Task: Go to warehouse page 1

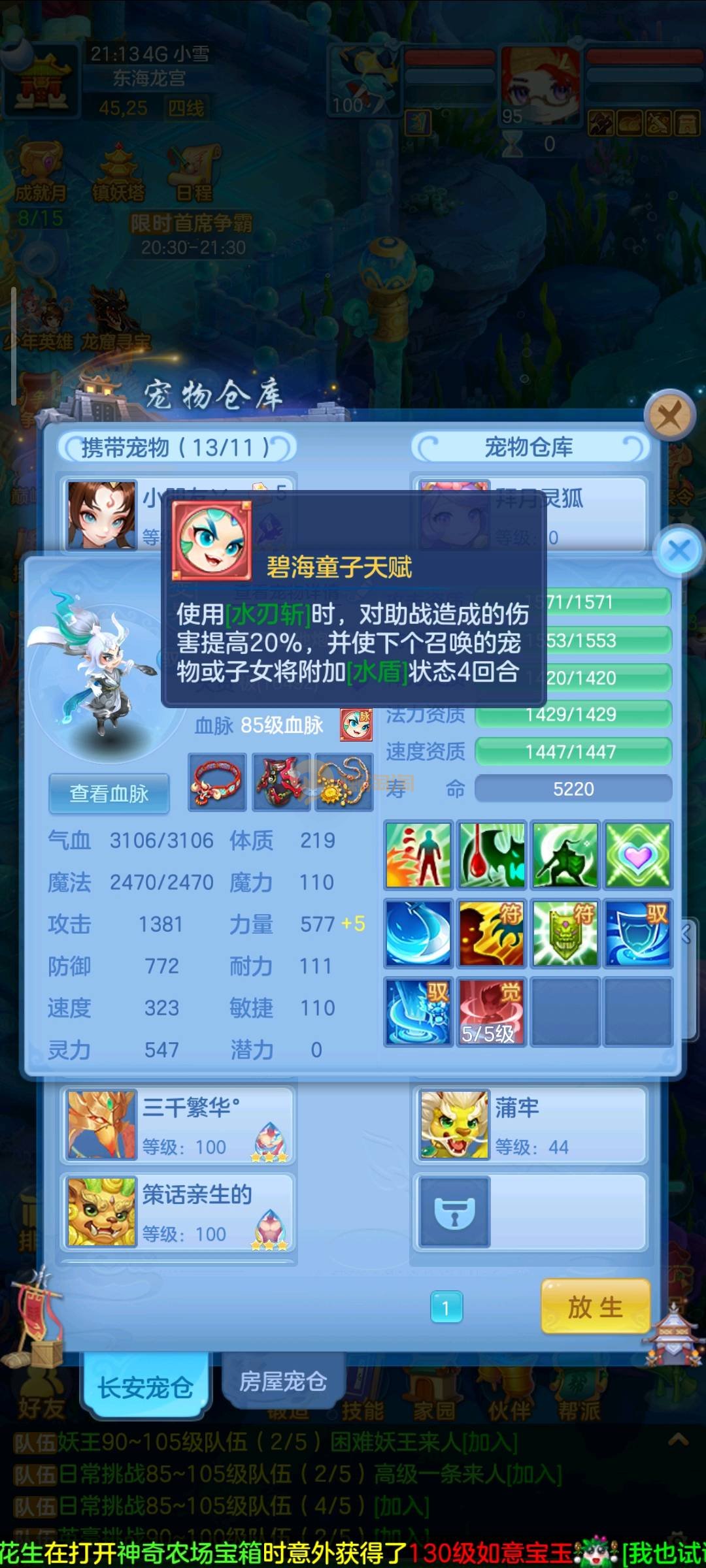Action: tap(446, 1307)
